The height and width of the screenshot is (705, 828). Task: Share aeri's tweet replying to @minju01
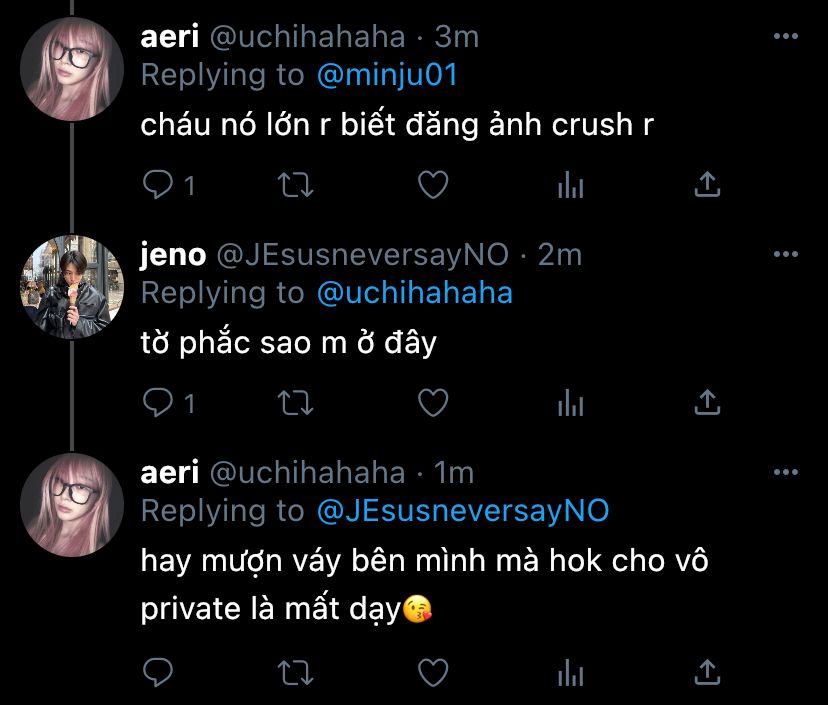pyautogui.click(x=707, y=185)
